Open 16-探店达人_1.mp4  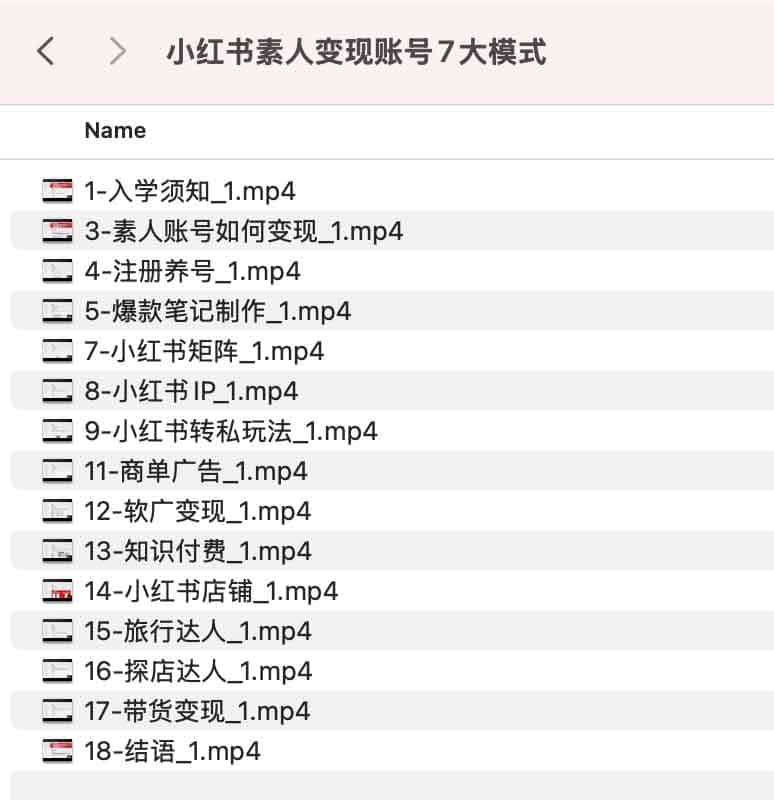pyautogui.click(x=197, y=671)
